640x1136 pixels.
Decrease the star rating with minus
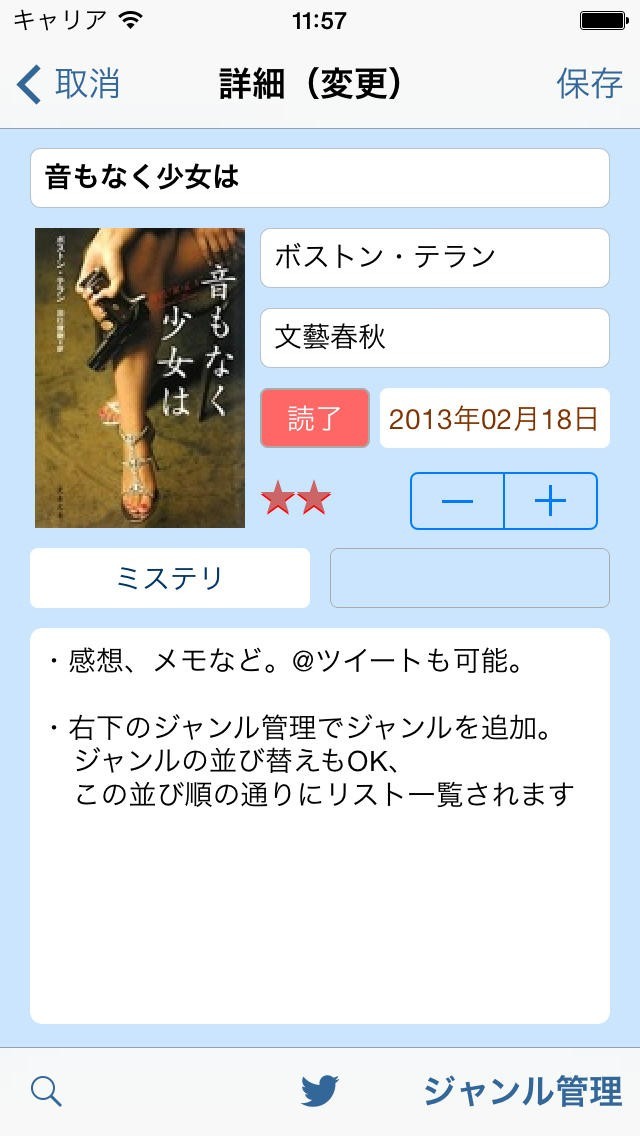[x=457, y=501]
